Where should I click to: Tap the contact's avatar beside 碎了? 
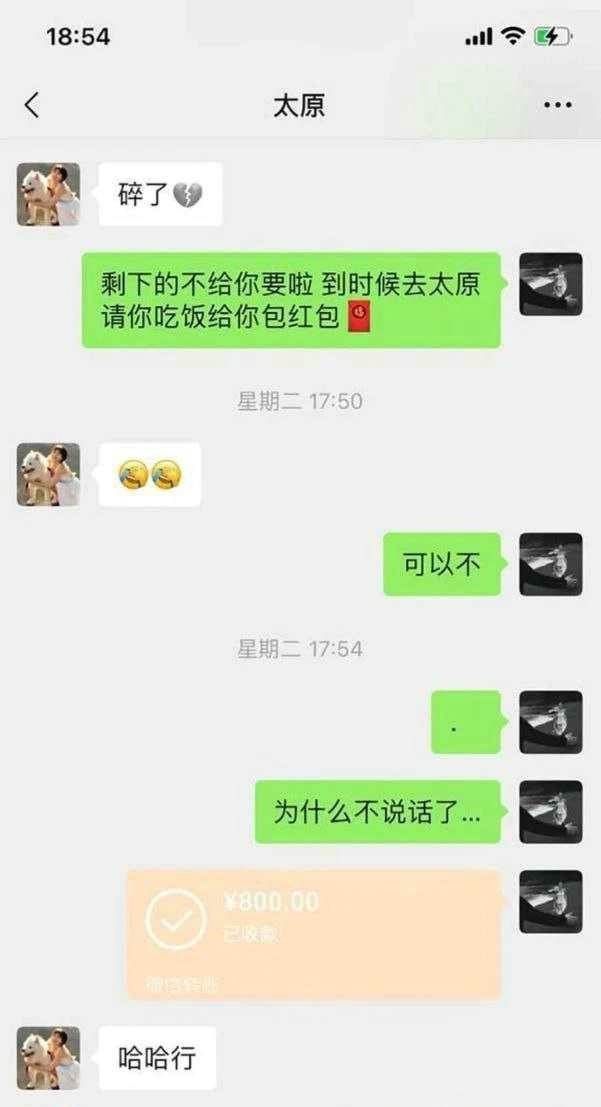click(x=48, y=194)
